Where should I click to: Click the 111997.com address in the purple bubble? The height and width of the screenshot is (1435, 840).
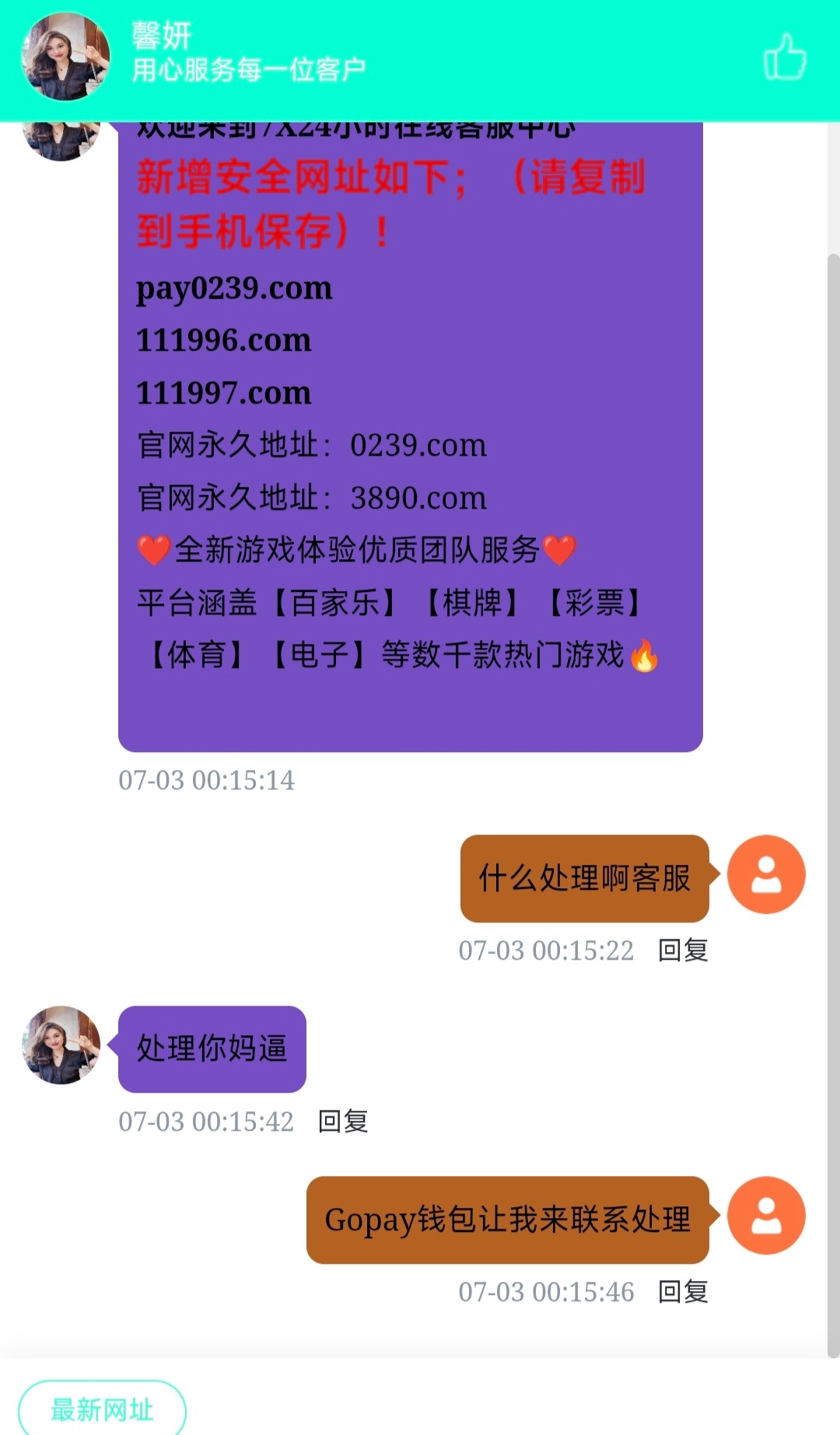tap(223, 393)
